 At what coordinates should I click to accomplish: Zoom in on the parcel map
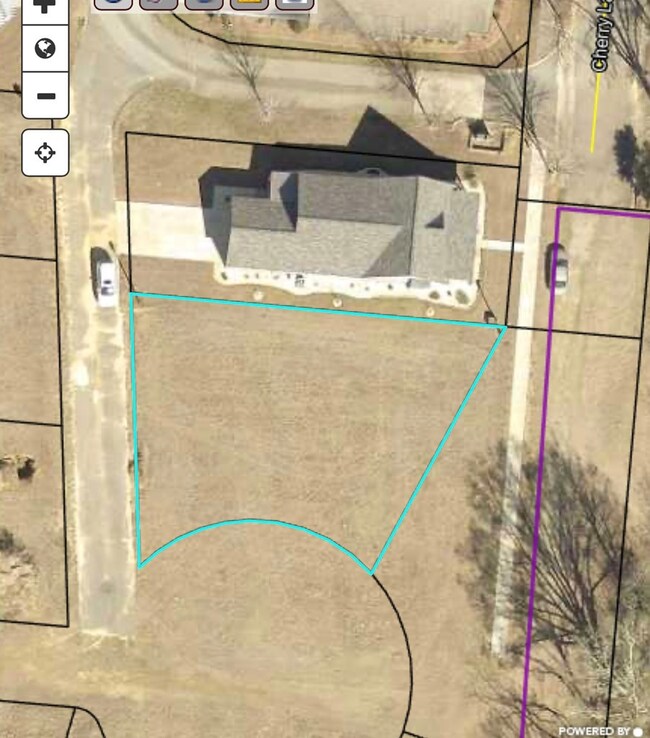click(x=45, y=7)
